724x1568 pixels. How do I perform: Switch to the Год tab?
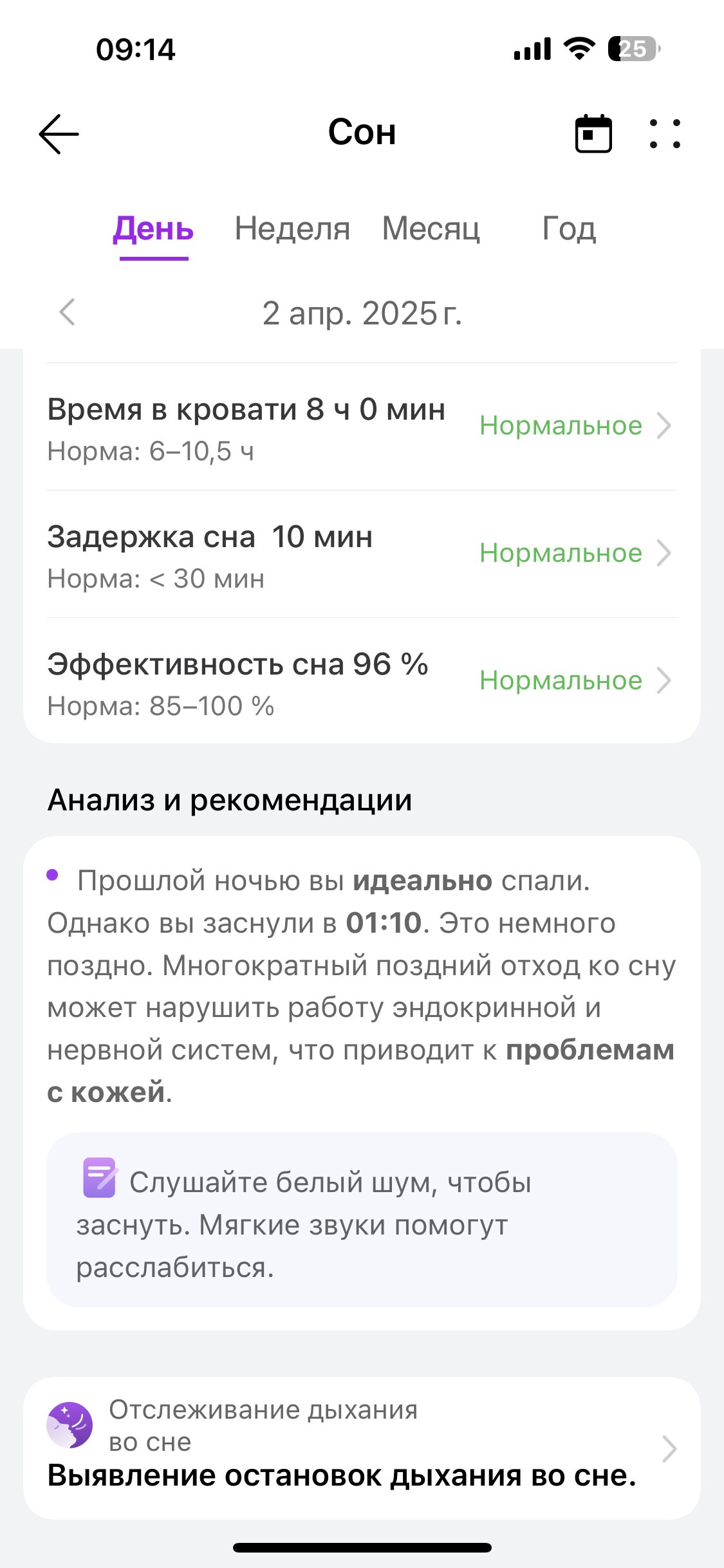pyautogui.click(x=569, y=229)
